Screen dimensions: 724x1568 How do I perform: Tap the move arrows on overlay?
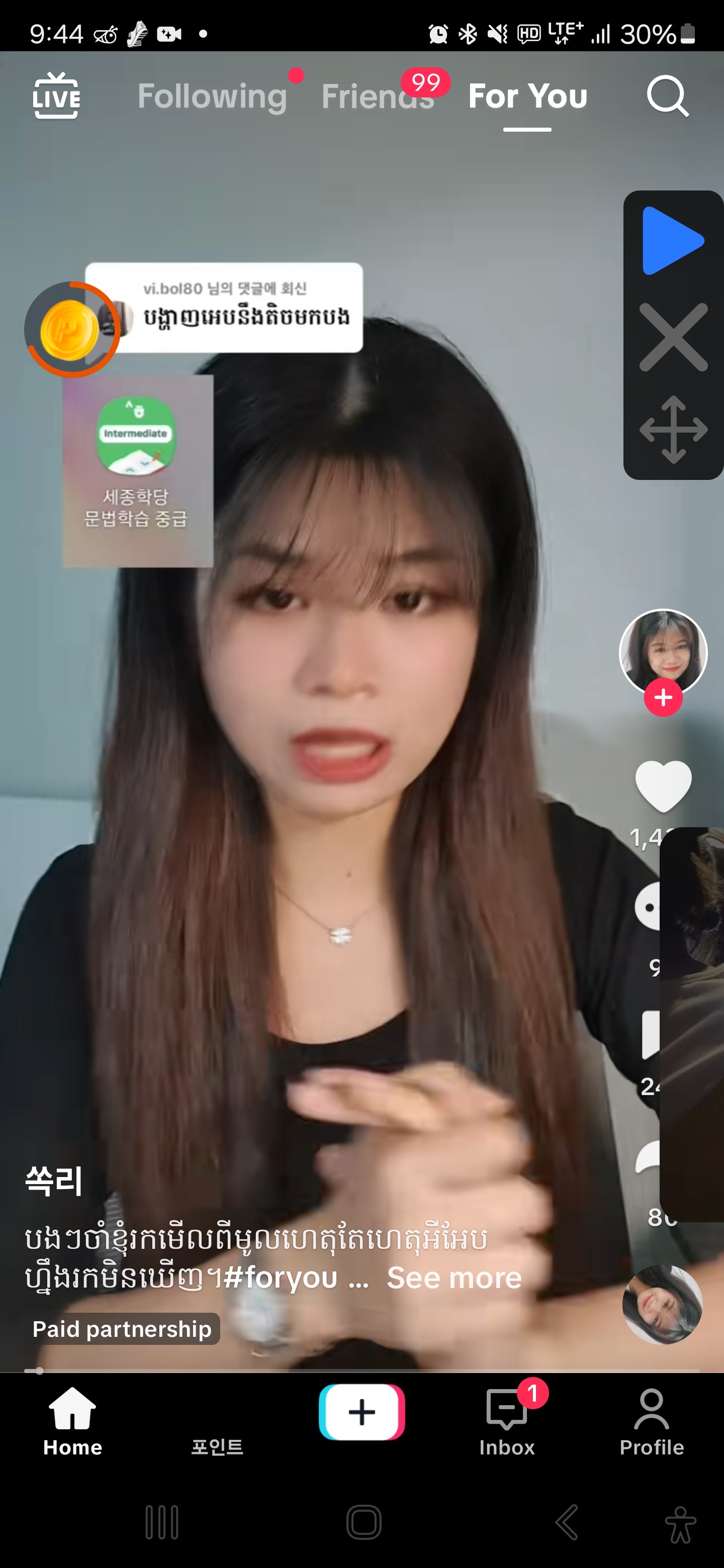point(673,430)
